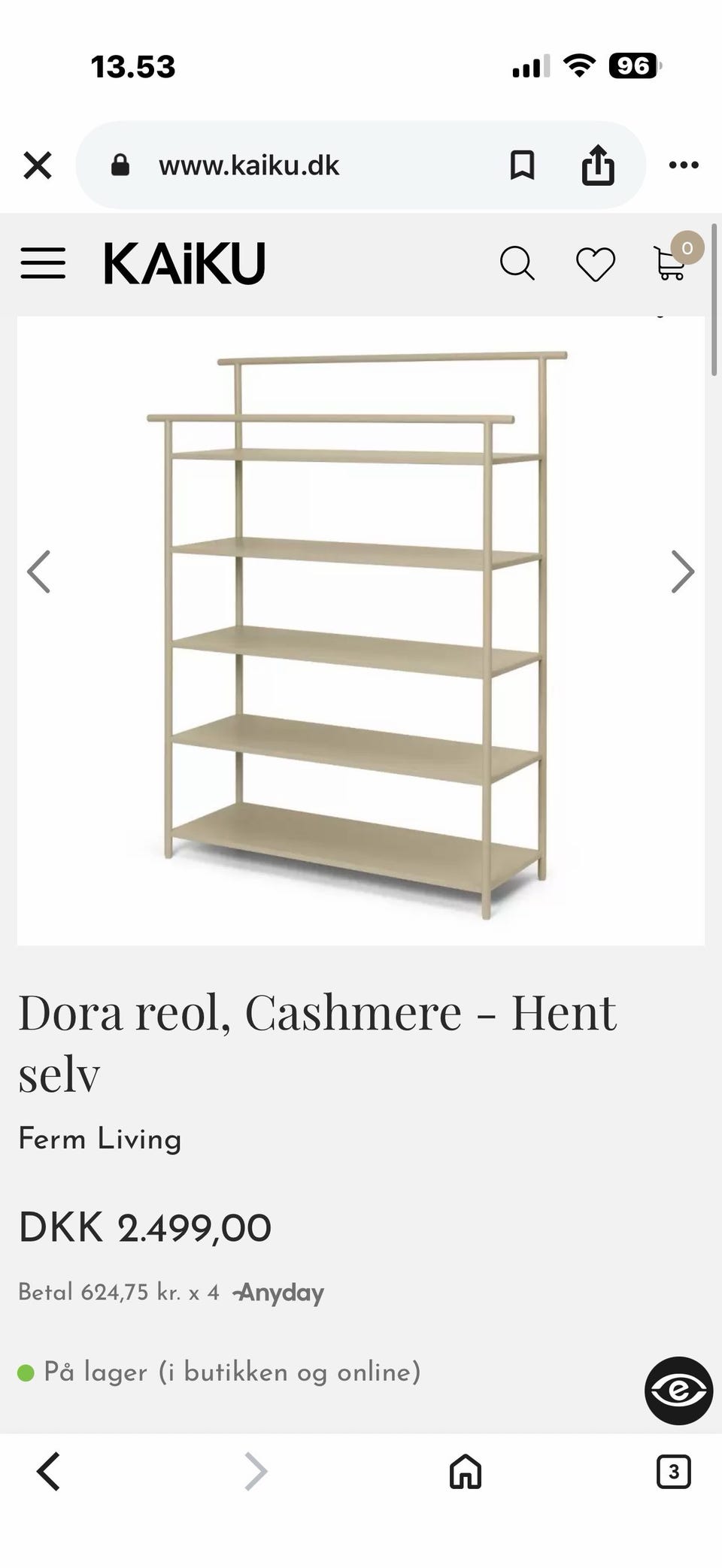Screen dimensions: 722x1568
Task: Go back in the browser
Action: point(48,1472)
